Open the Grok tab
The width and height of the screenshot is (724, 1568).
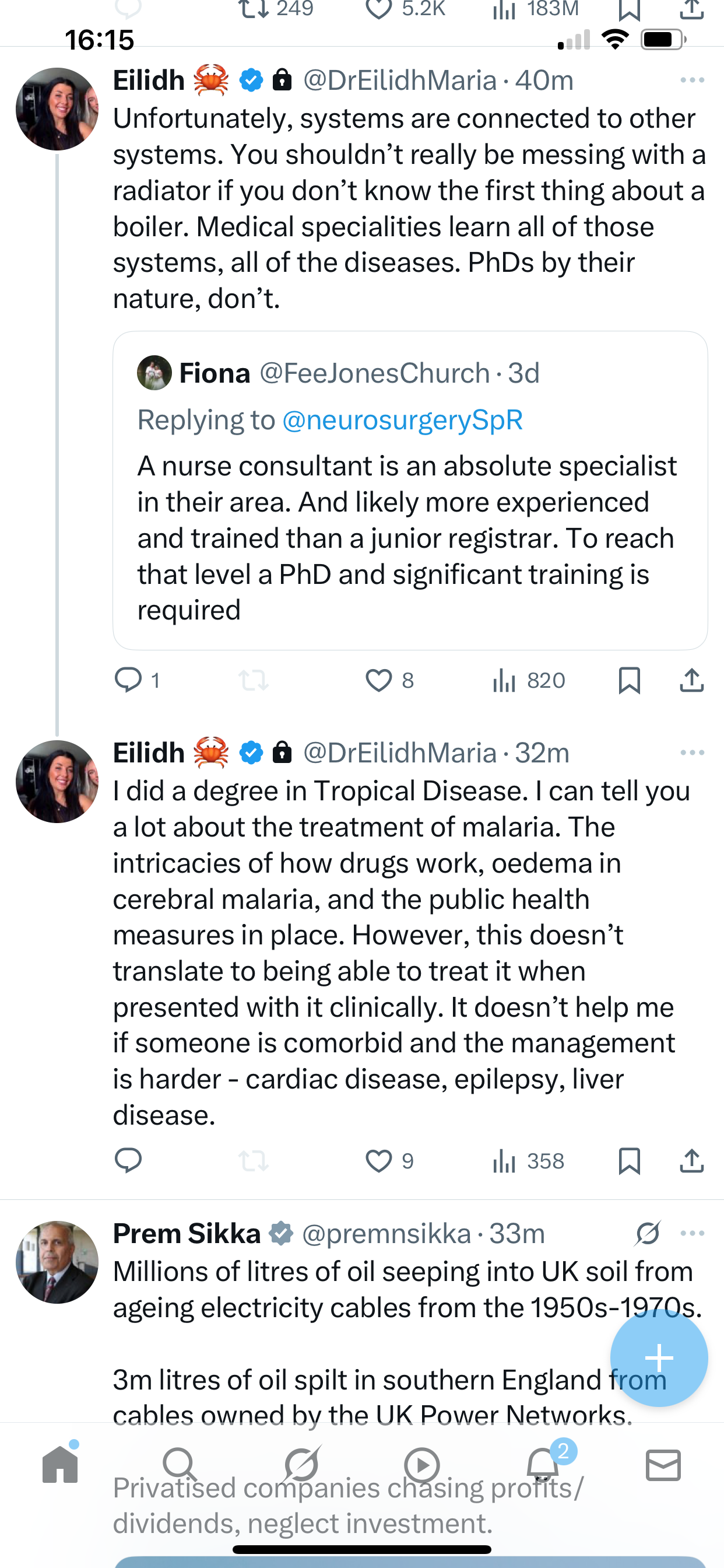click(x=302, y=1465)
